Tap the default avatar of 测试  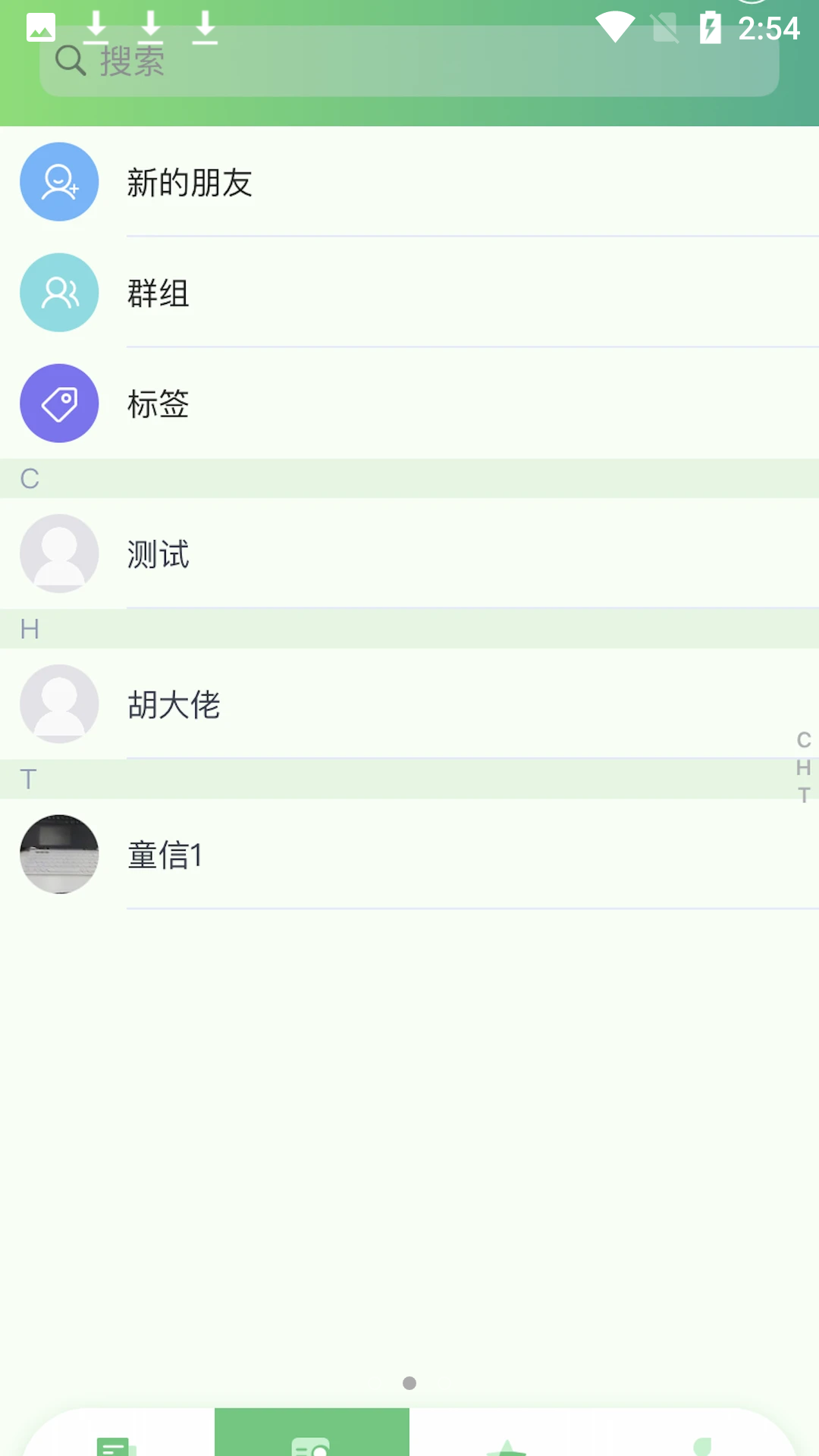tap(59, 554)
